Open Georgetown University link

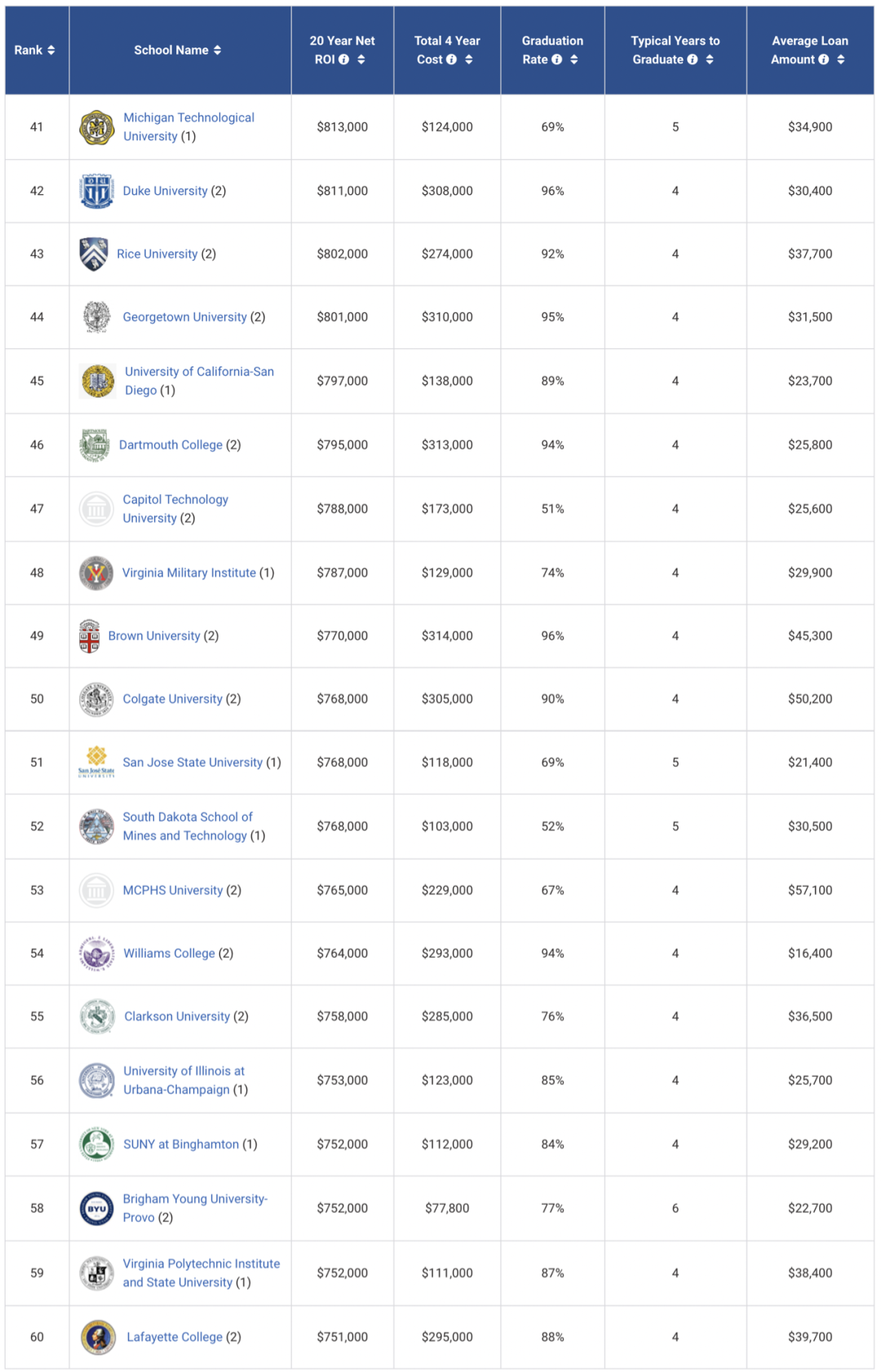[x=184, y=317]
